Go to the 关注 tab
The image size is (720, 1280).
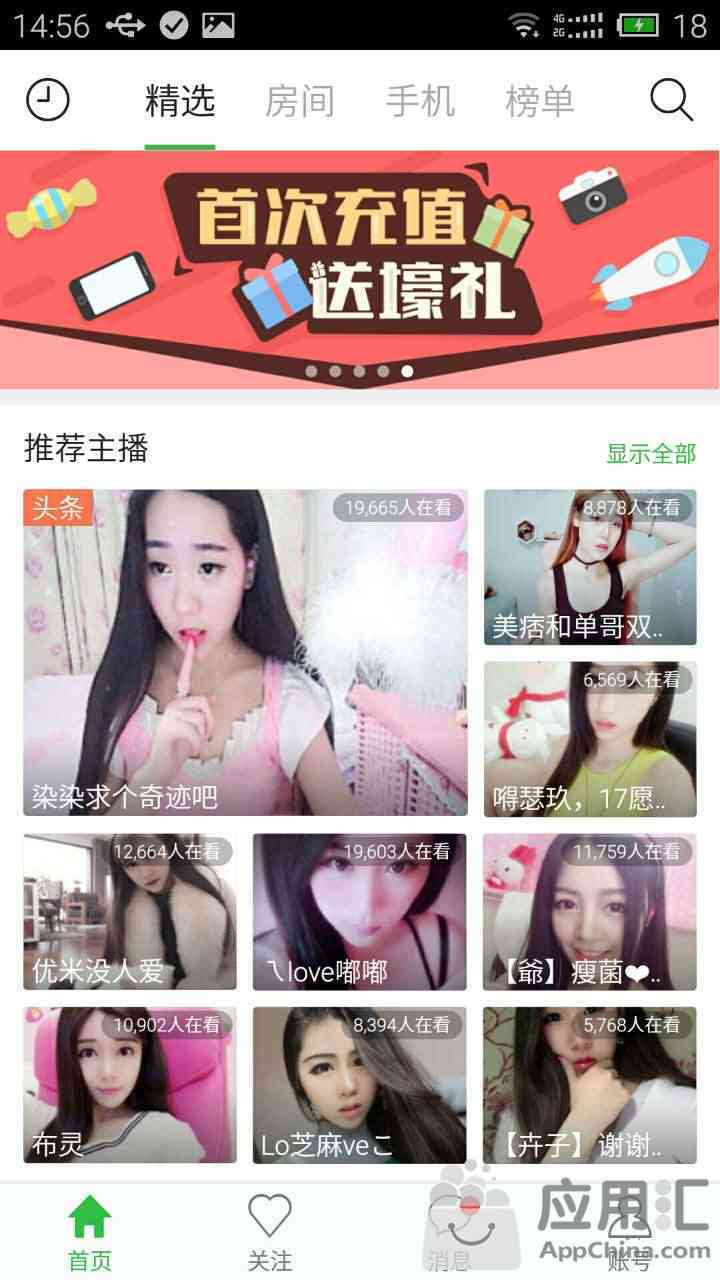pos(269,1232)
